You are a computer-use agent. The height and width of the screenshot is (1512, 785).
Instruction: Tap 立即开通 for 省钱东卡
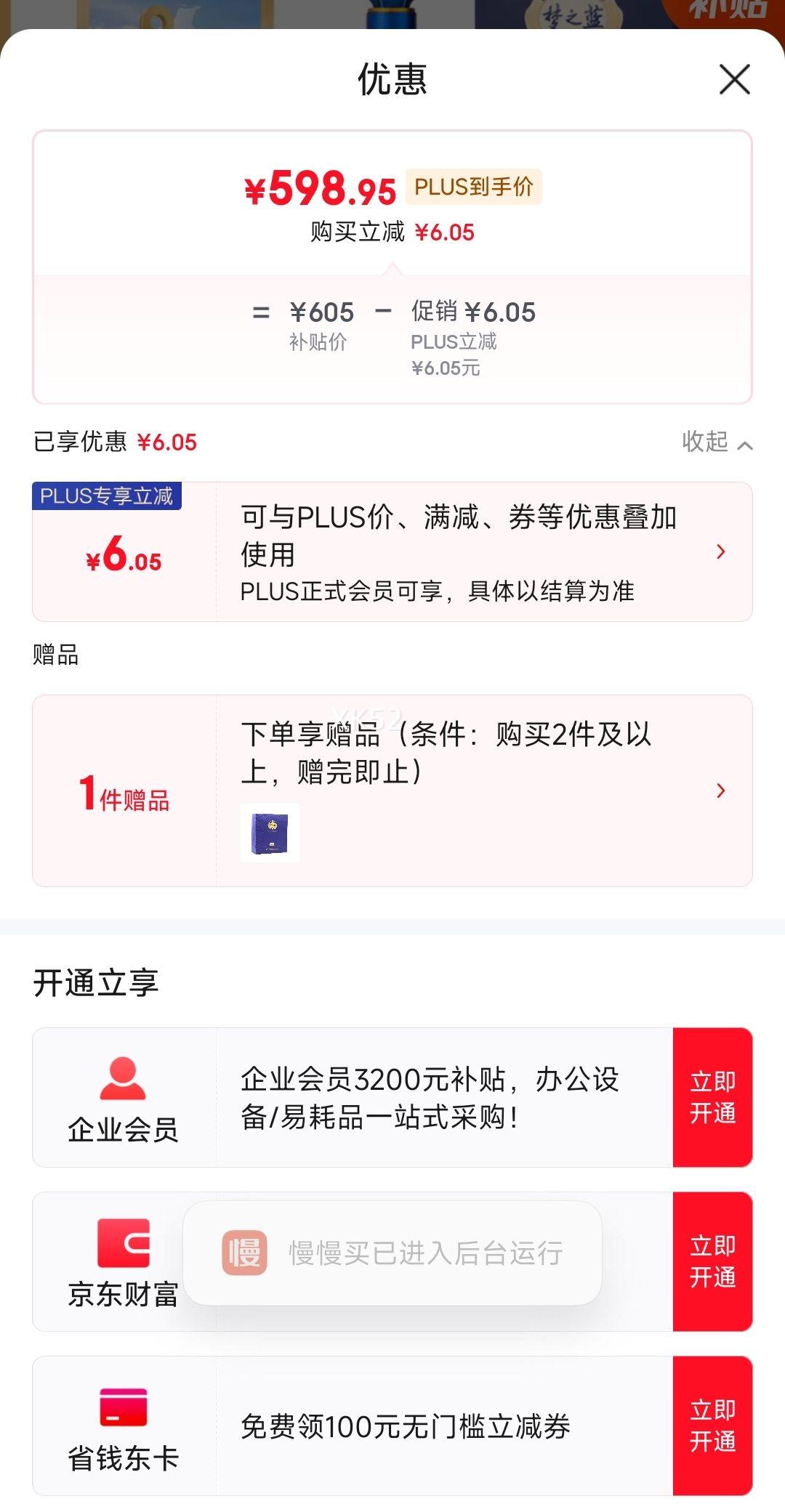coord(712,1426)
